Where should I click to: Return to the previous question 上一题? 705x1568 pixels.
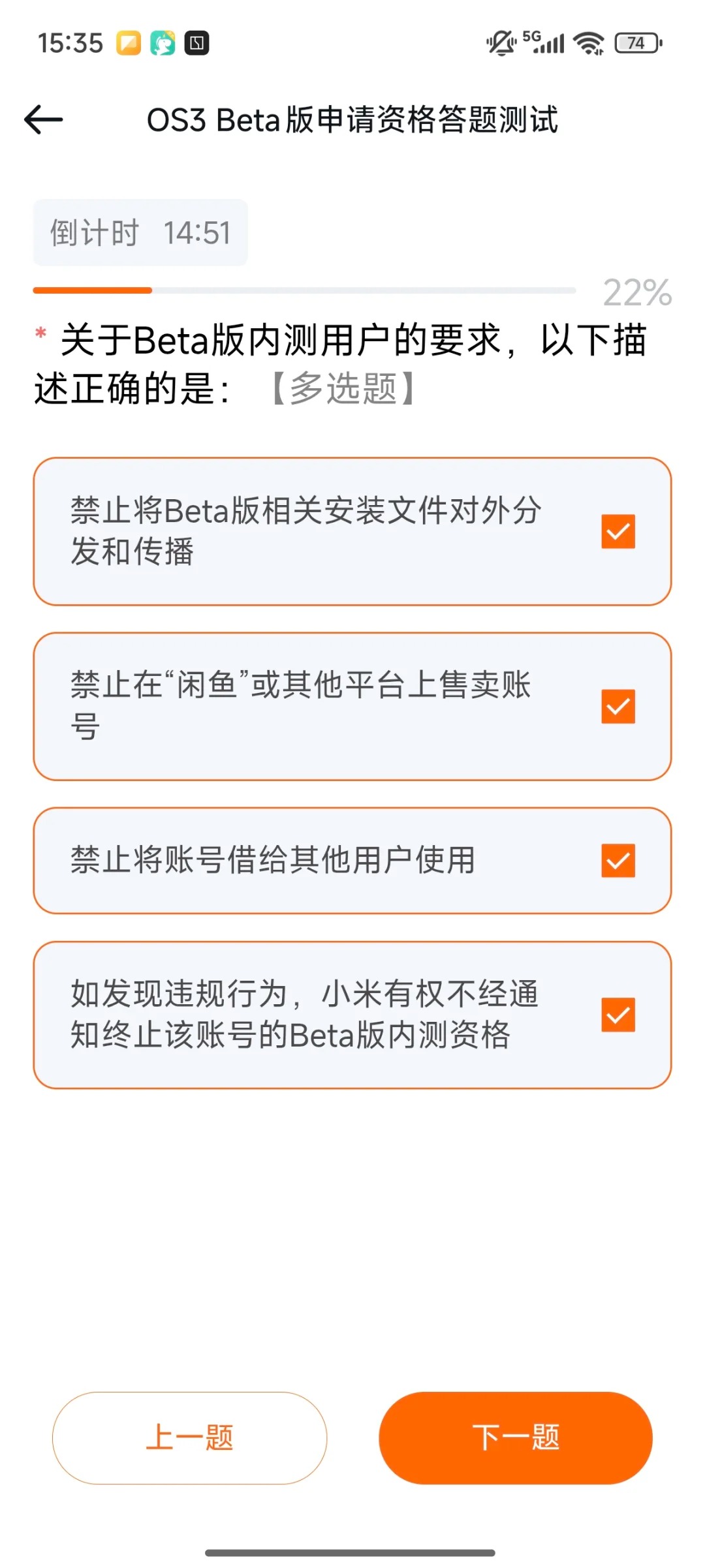pyautogui.click(x=189, y=1437)
